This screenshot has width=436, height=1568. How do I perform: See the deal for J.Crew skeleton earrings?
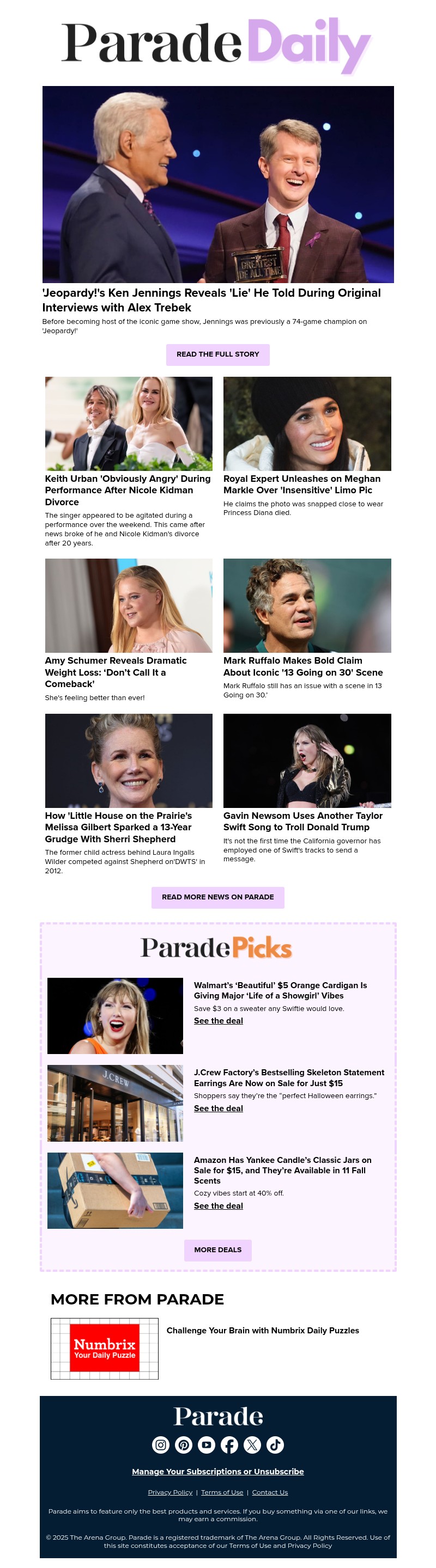pyautogui.click(x=218, y=1108)
